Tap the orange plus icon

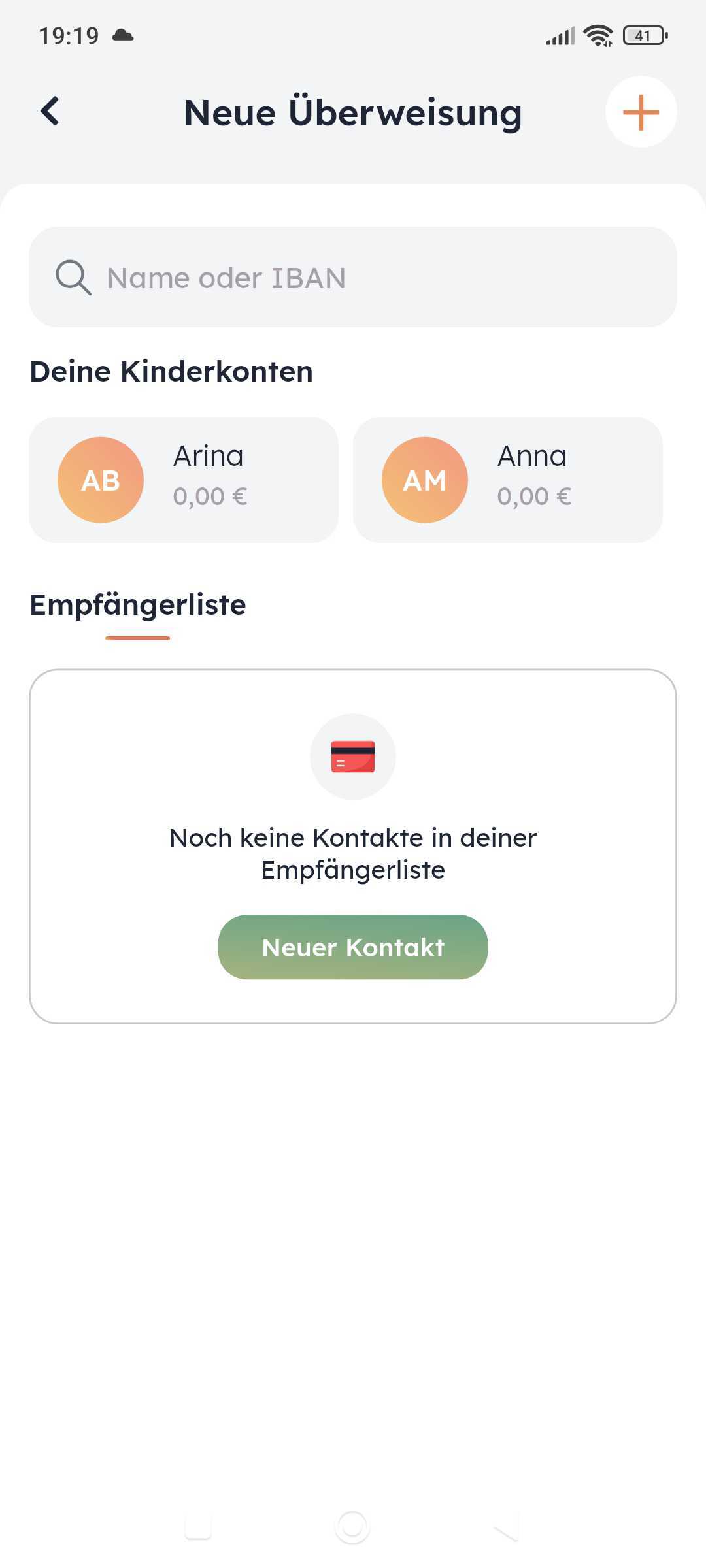641,112
